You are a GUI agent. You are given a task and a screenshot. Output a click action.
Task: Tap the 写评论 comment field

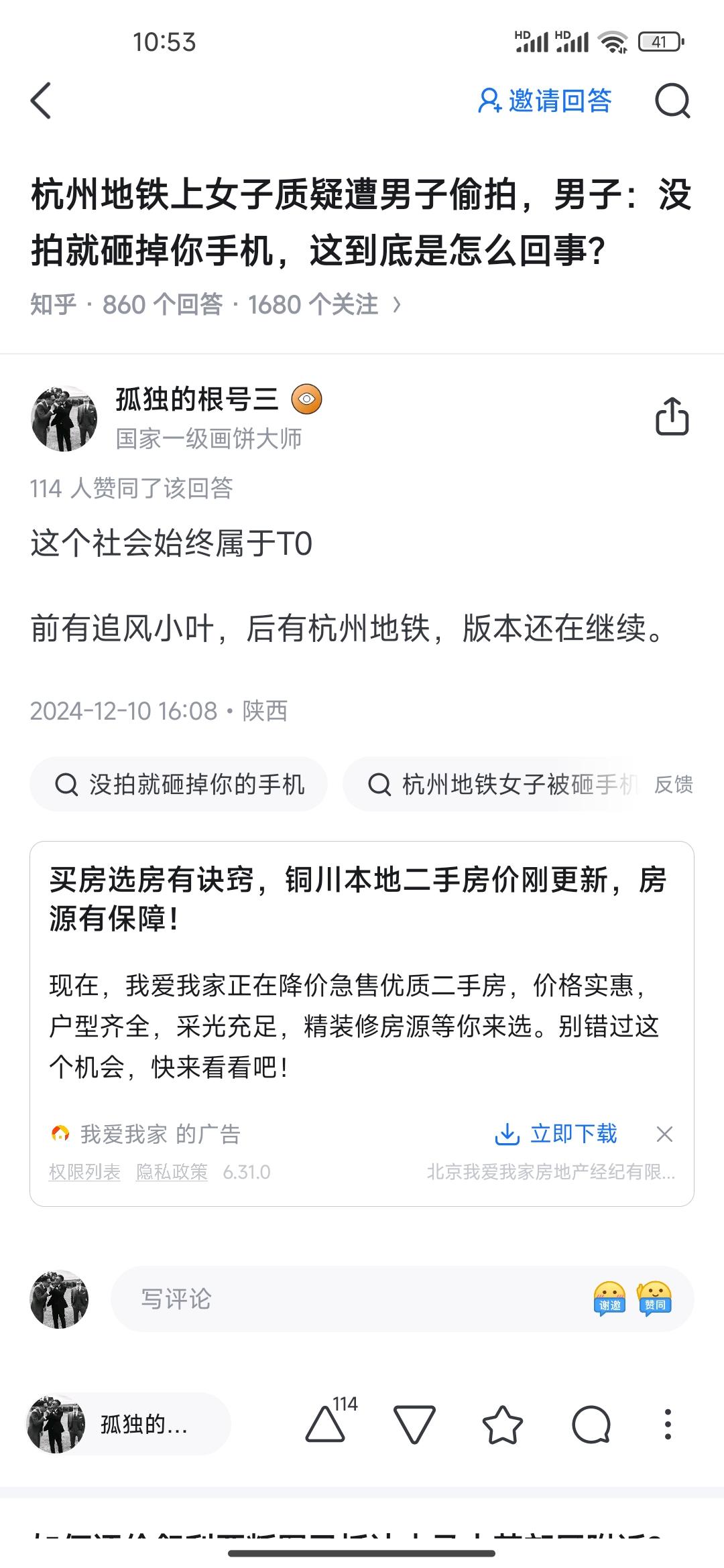(335, 1299)
